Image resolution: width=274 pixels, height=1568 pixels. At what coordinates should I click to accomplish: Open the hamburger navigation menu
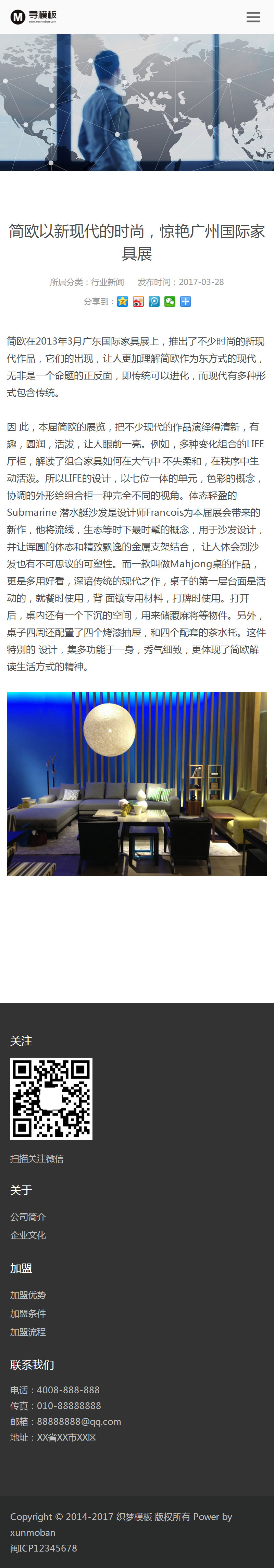coord(253,17)
